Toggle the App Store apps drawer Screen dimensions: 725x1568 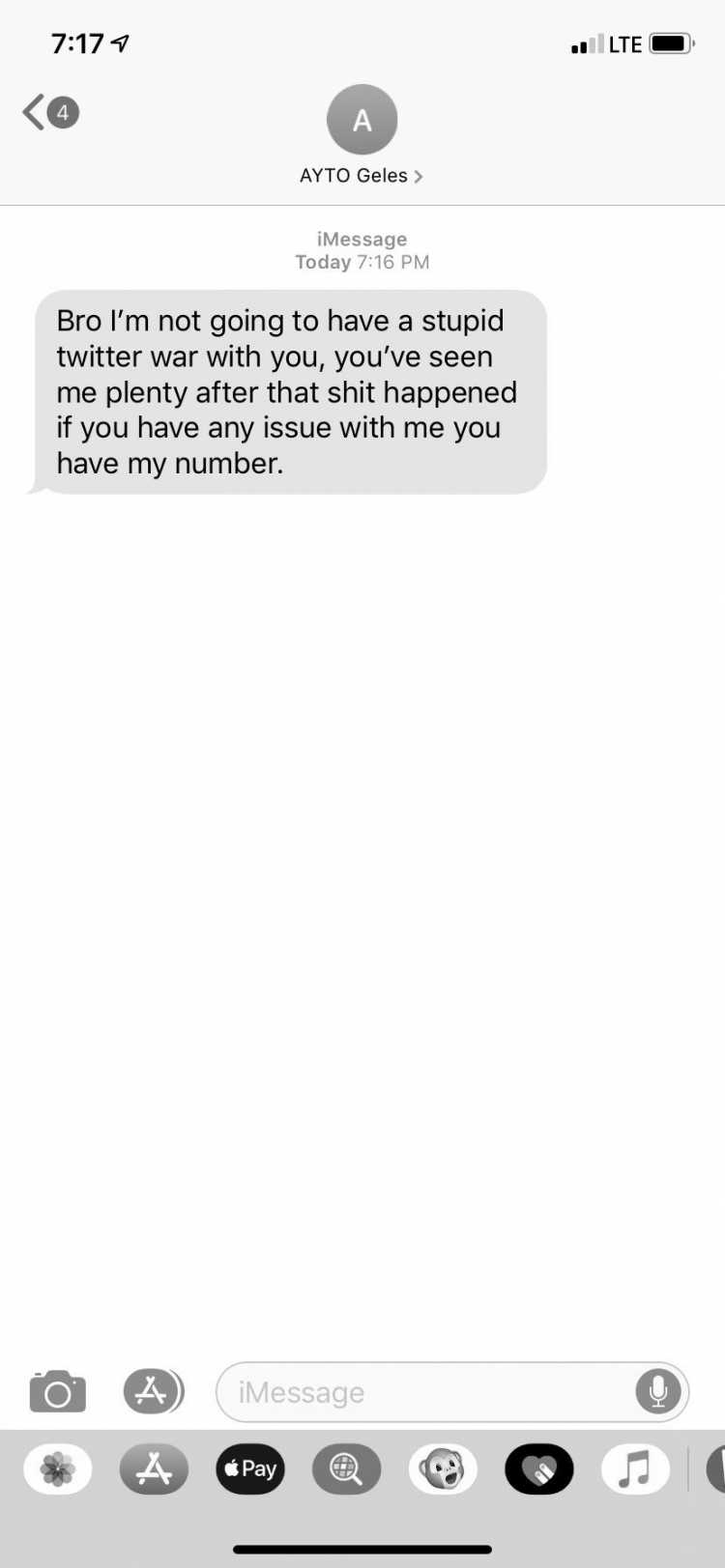click(x=153, y=1392)
